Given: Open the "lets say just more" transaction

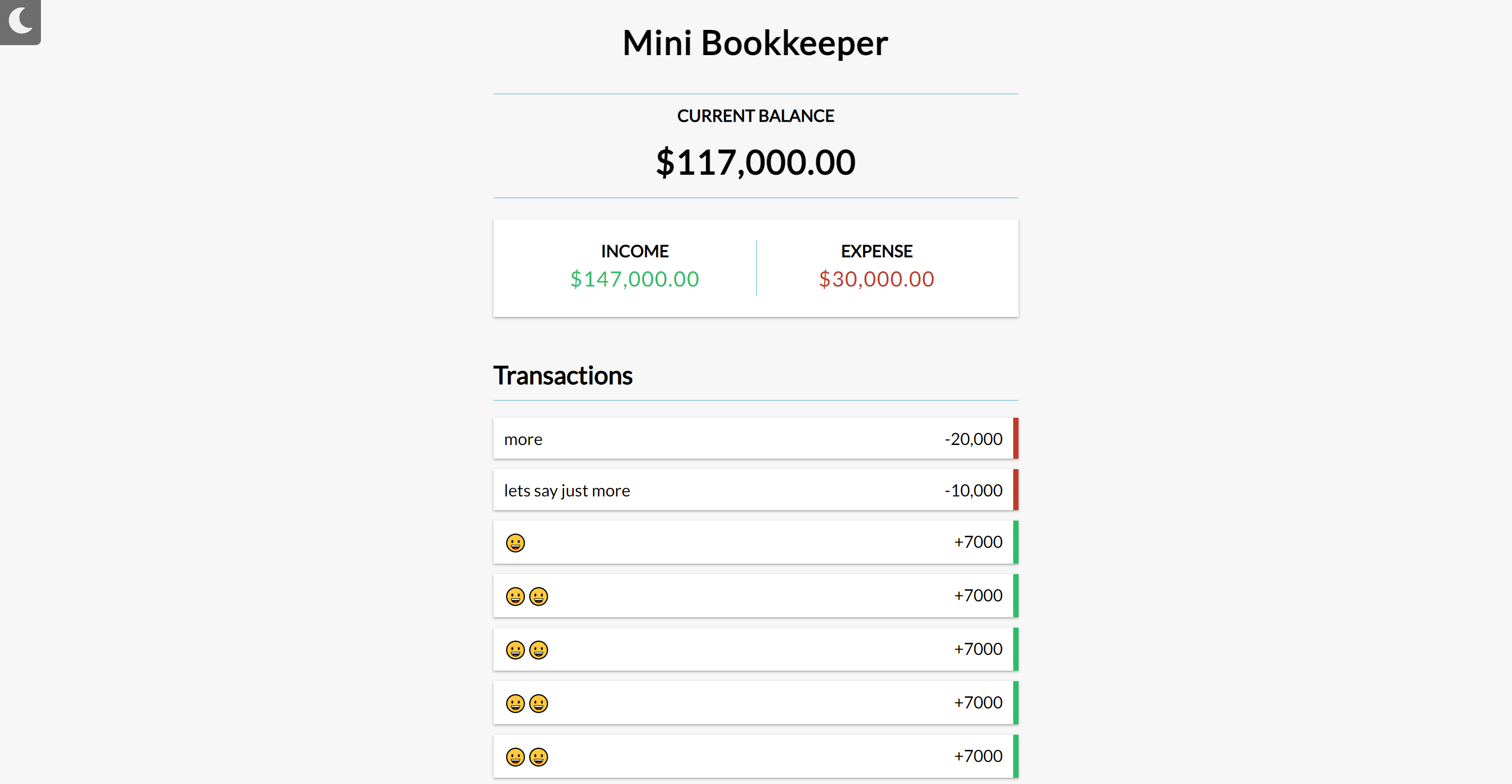Looking at the screenshot, I should click(x=755, y=490).
